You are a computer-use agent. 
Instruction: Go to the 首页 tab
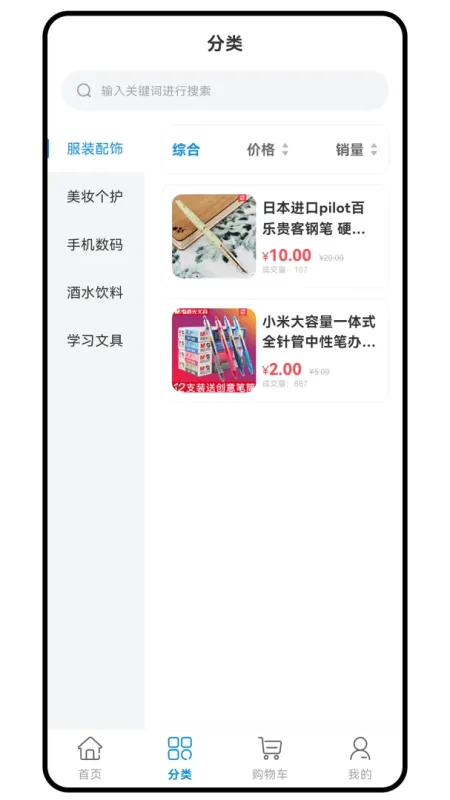[x=90, y=758]
